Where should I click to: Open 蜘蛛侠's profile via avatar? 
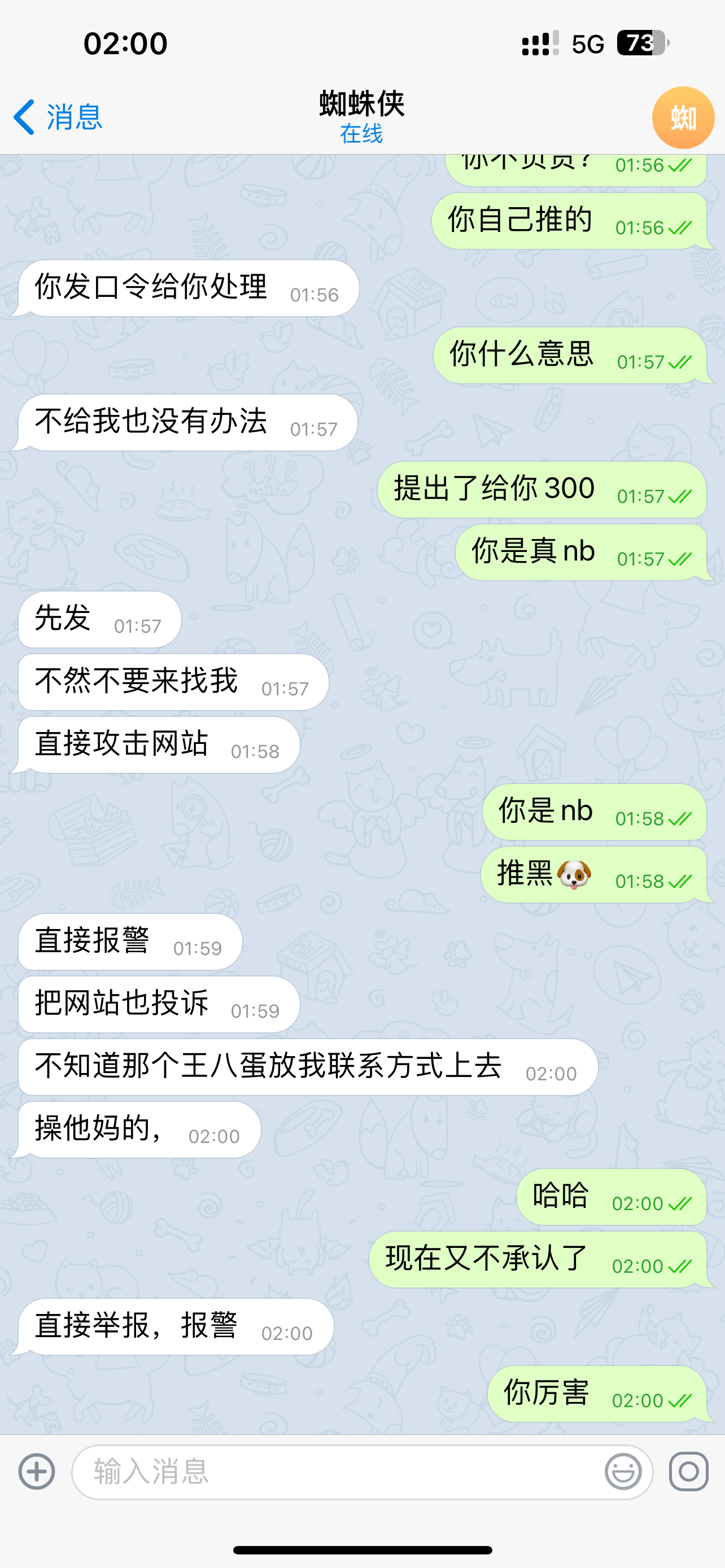point(683,117)
